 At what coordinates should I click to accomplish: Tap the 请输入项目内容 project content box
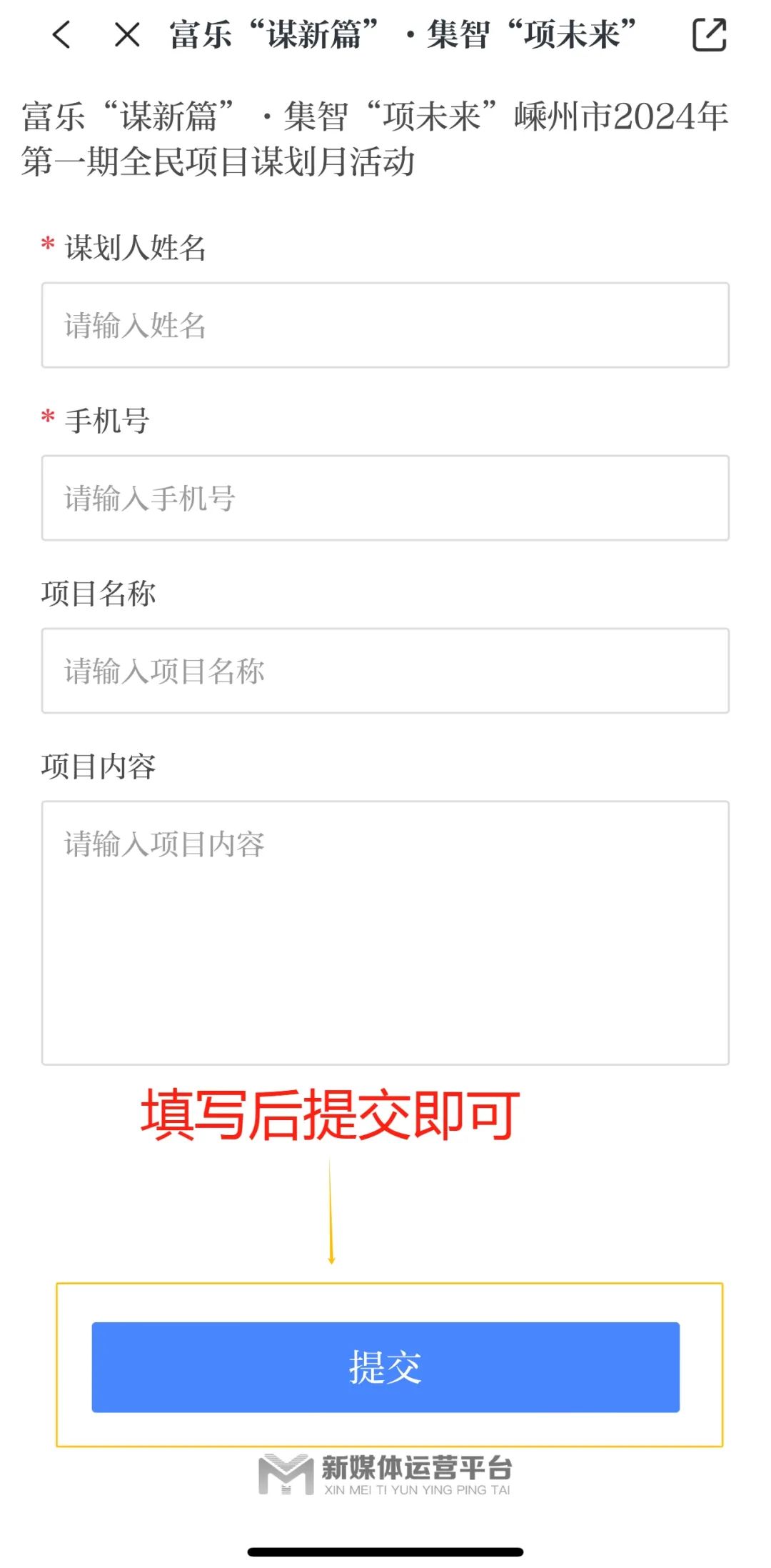[385, 933]
